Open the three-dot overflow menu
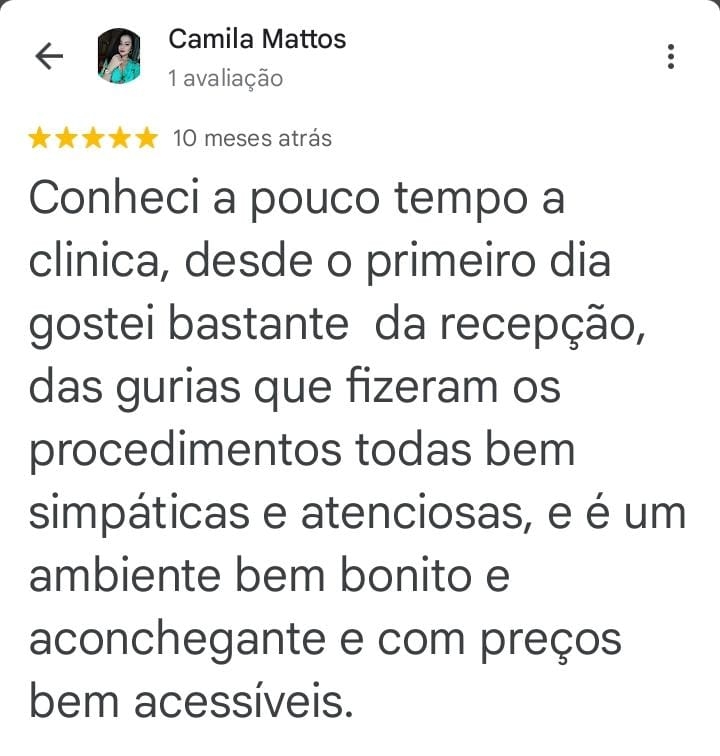720x756 pixels. click(x=671, y=57)
